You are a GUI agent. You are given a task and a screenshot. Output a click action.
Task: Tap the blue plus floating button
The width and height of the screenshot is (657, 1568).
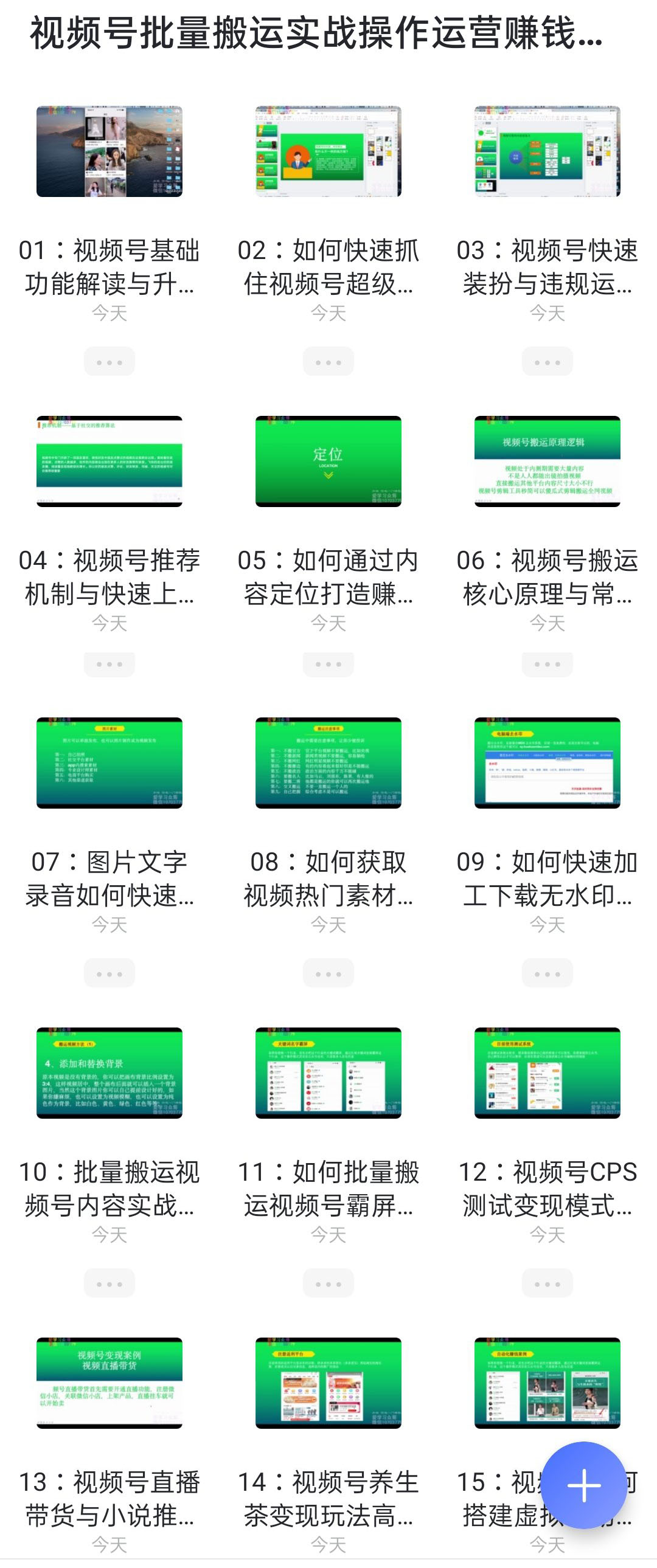[x=584, y=1485]
